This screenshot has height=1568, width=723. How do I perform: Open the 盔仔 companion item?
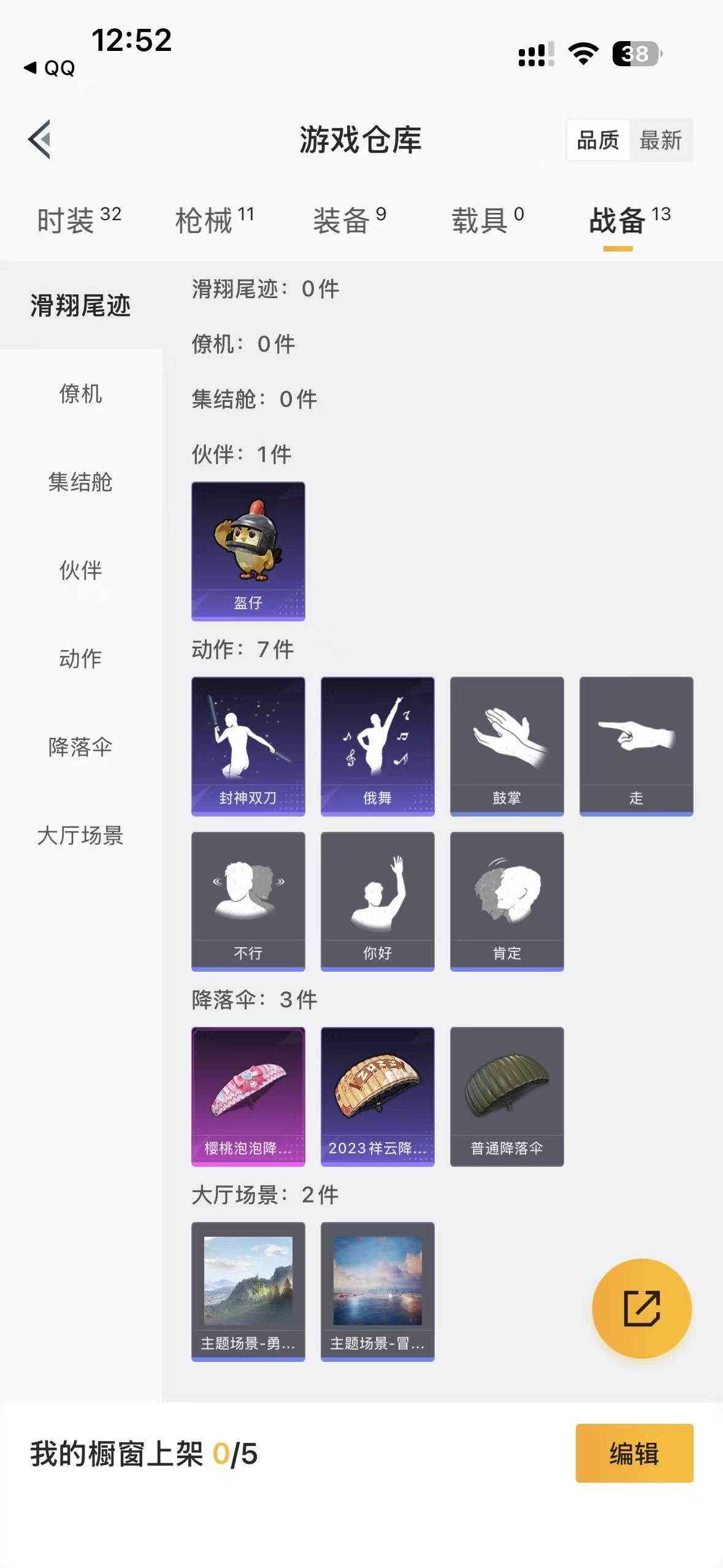click(248, 551)
